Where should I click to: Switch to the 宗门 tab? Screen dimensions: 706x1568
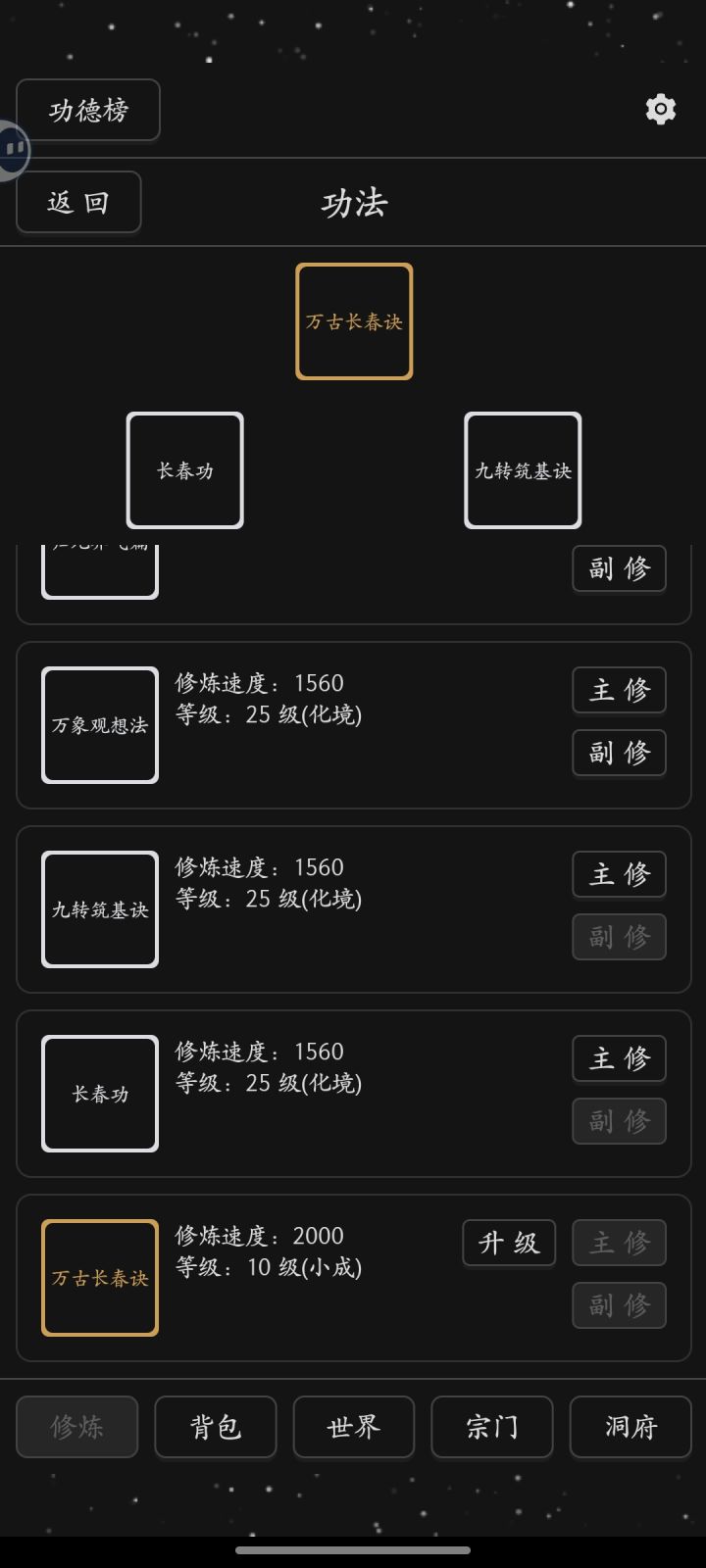coord(491,1427)
